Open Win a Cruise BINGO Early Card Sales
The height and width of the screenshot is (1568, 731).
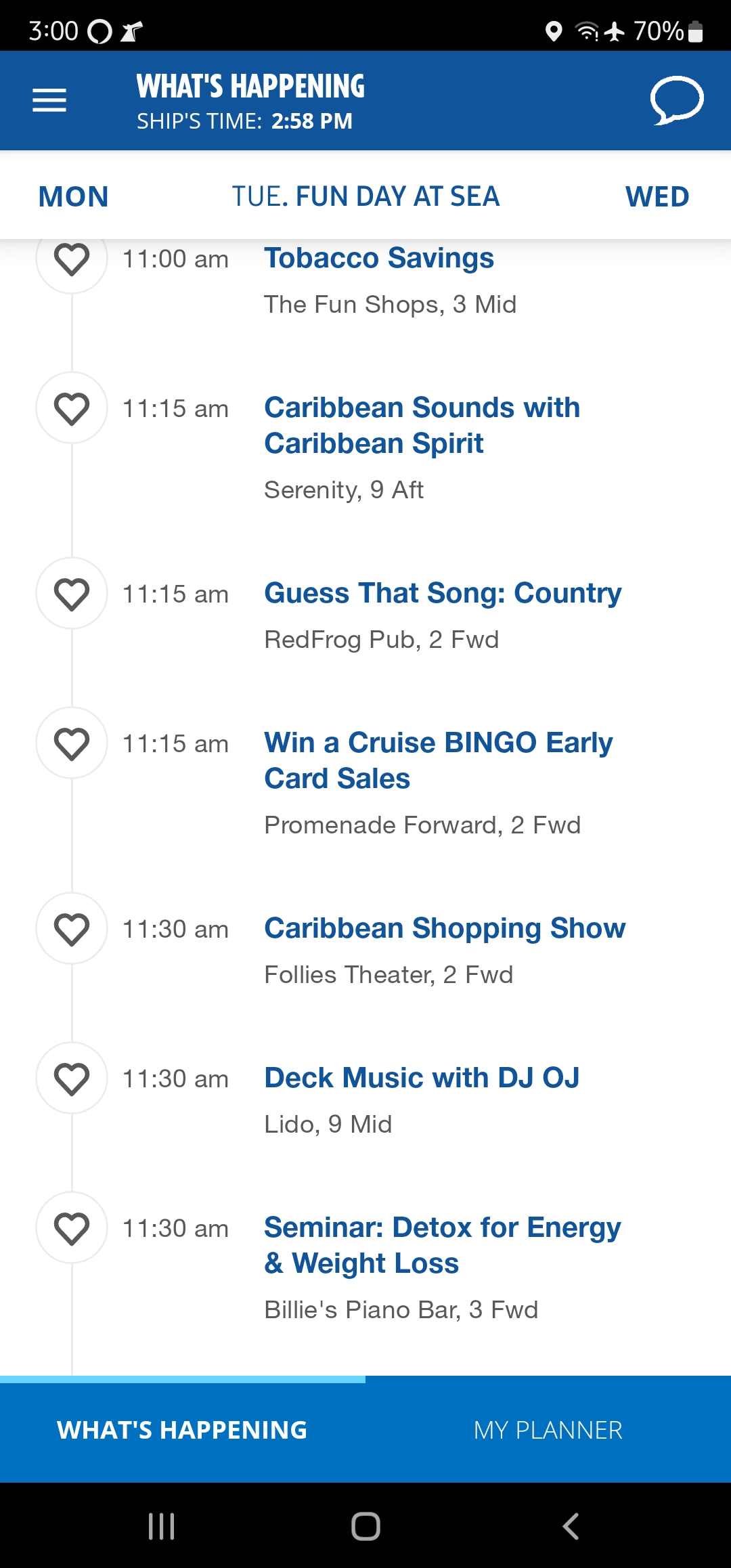tap(439, 760)
